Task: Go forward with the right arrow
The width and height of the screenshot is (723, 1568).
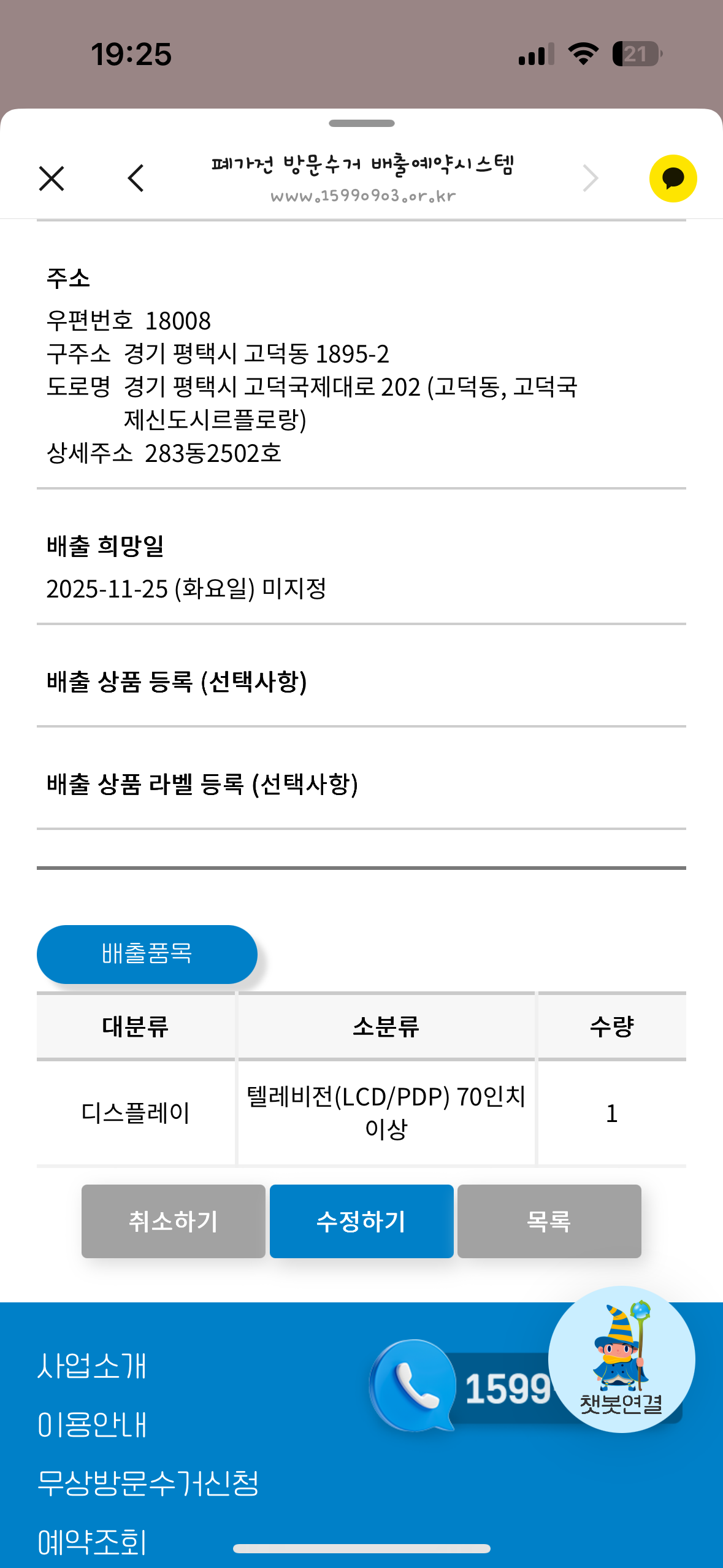Action: click(x=590, y=179)
